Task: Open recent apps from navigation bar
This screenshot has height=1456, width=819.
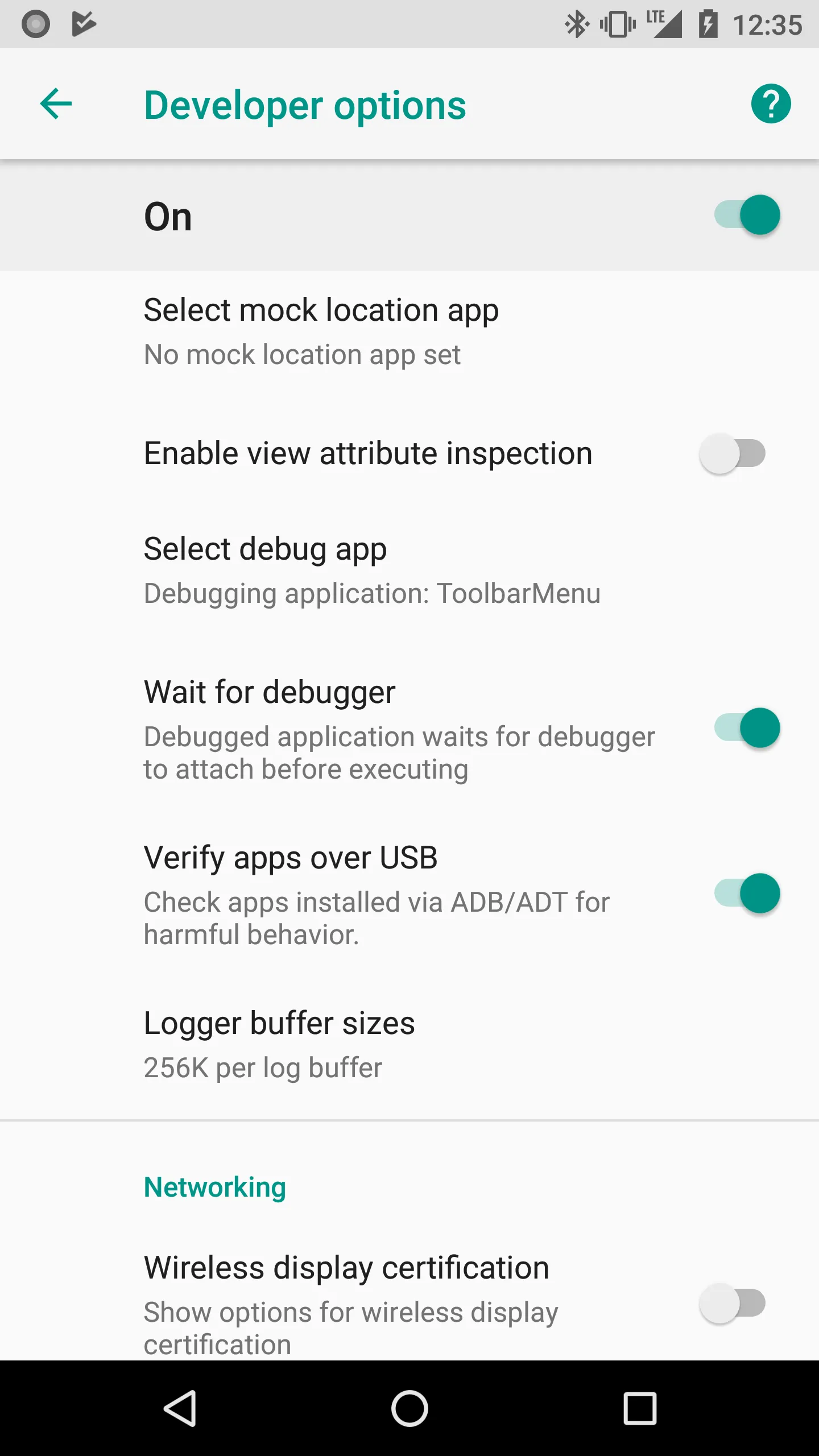Action: click(640, 1409)
